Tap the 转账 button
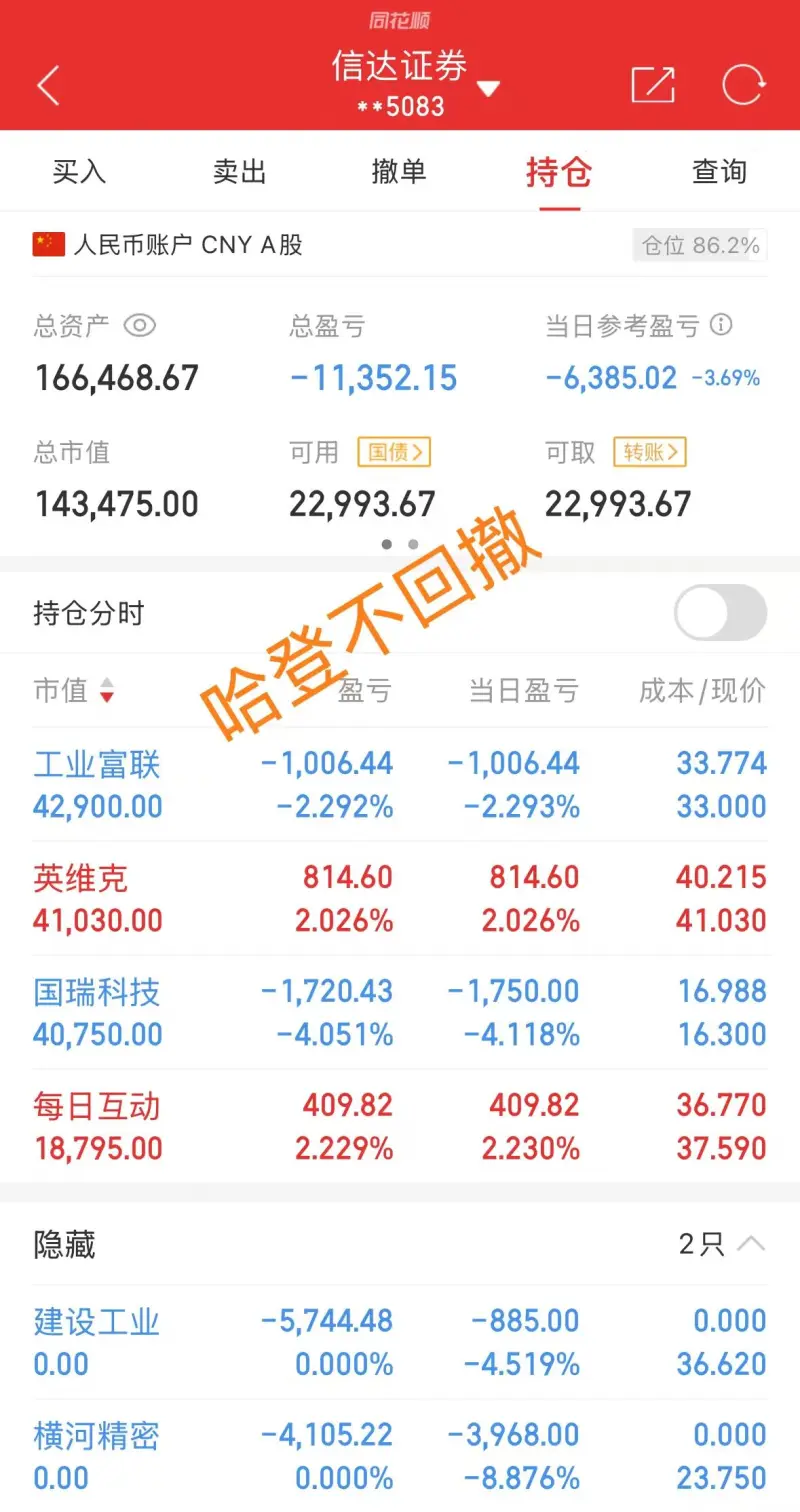 coord(650,452)
